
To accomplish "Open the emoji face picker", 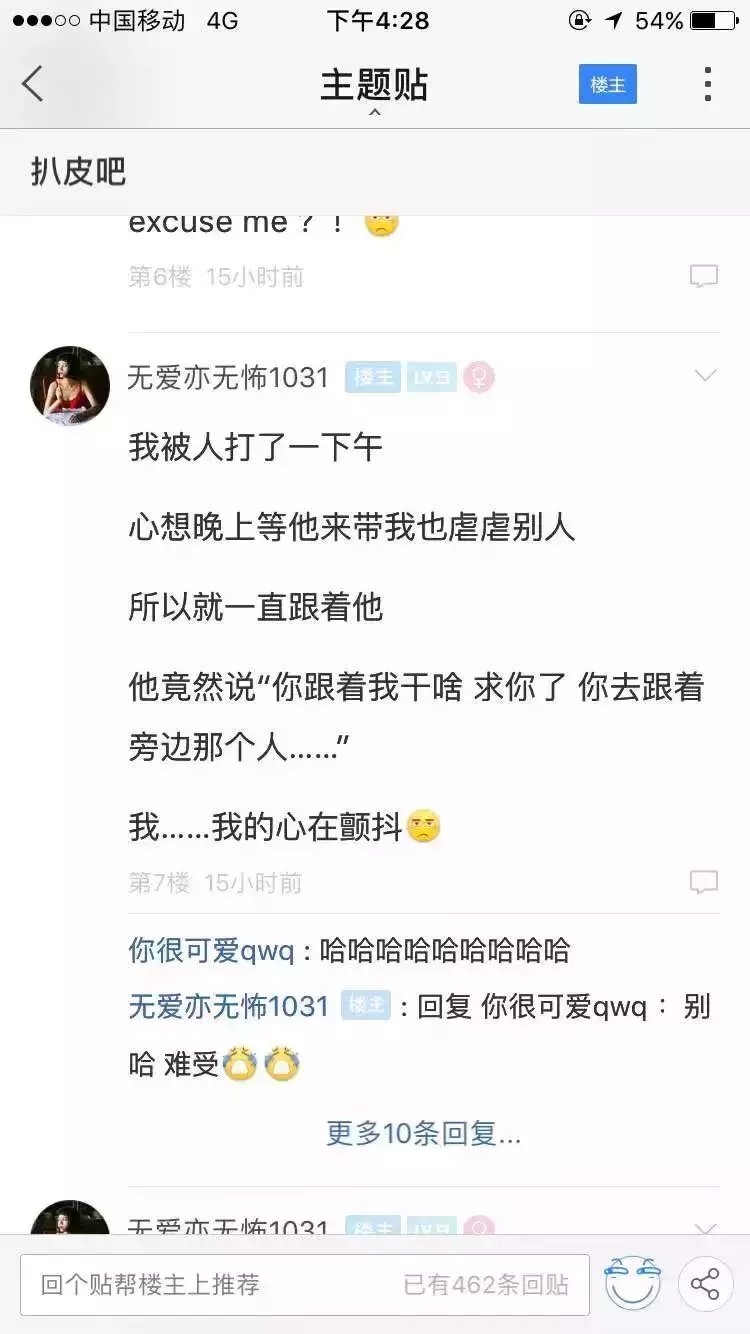I will [632, 1284].
